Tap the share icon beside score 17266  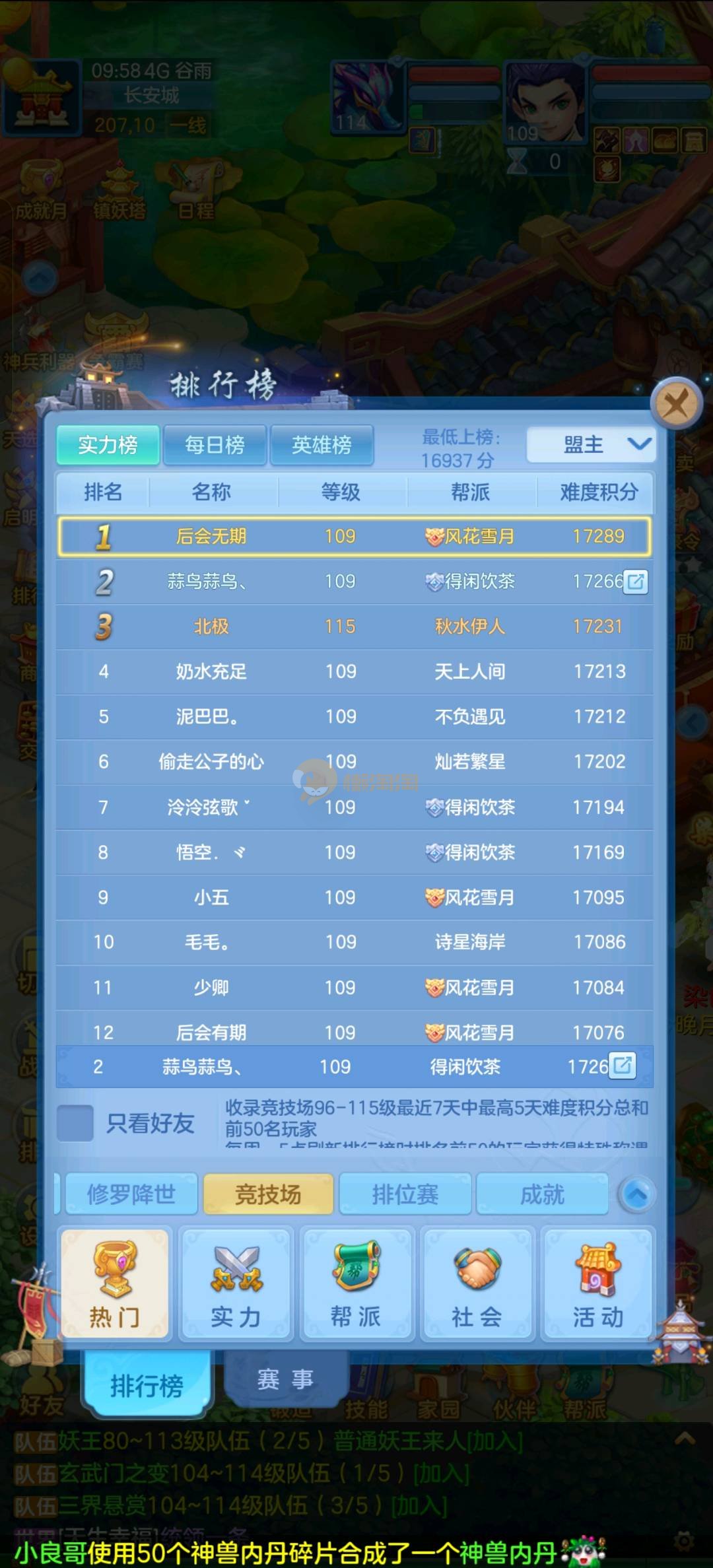tap(635, 582)
